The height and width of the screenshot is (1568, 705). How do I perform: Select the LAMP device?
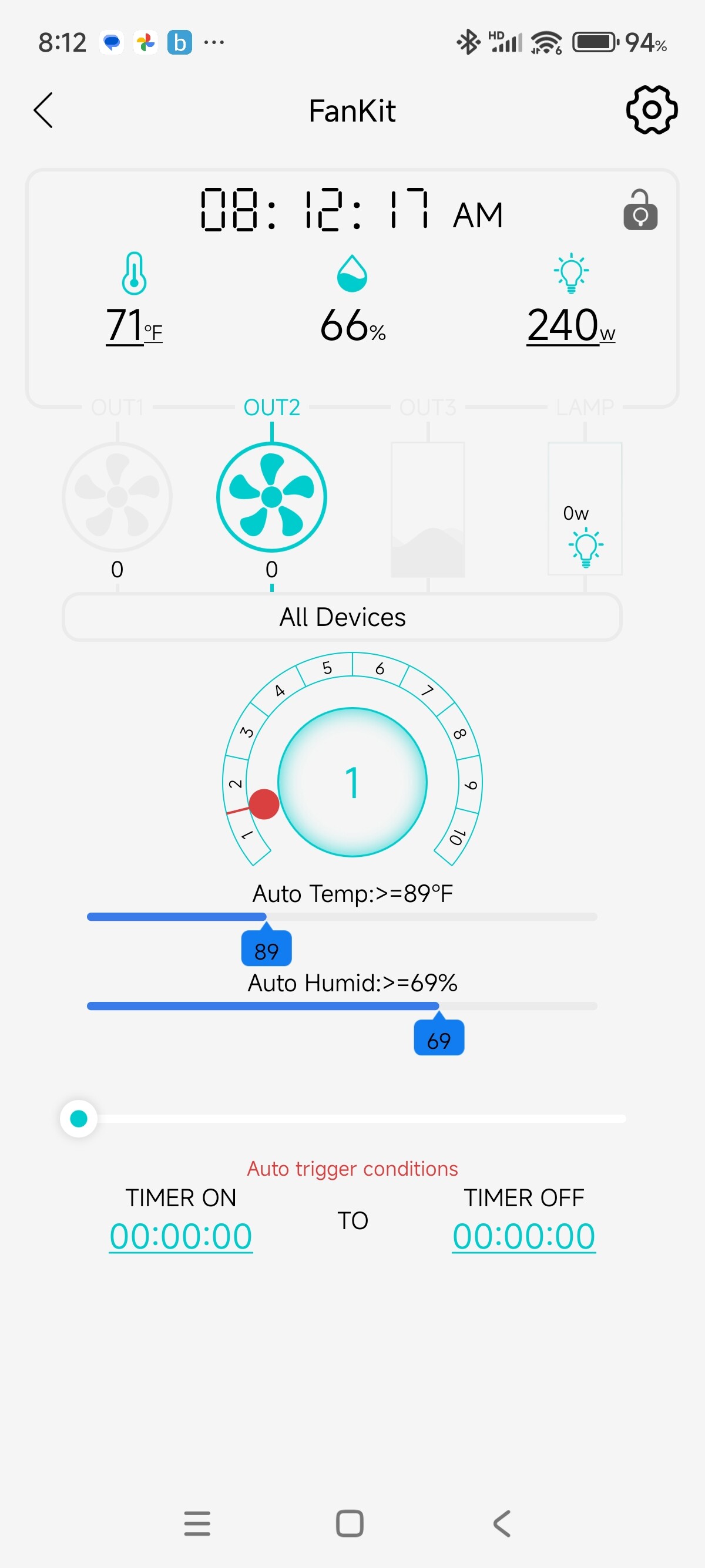coord(585,507)
